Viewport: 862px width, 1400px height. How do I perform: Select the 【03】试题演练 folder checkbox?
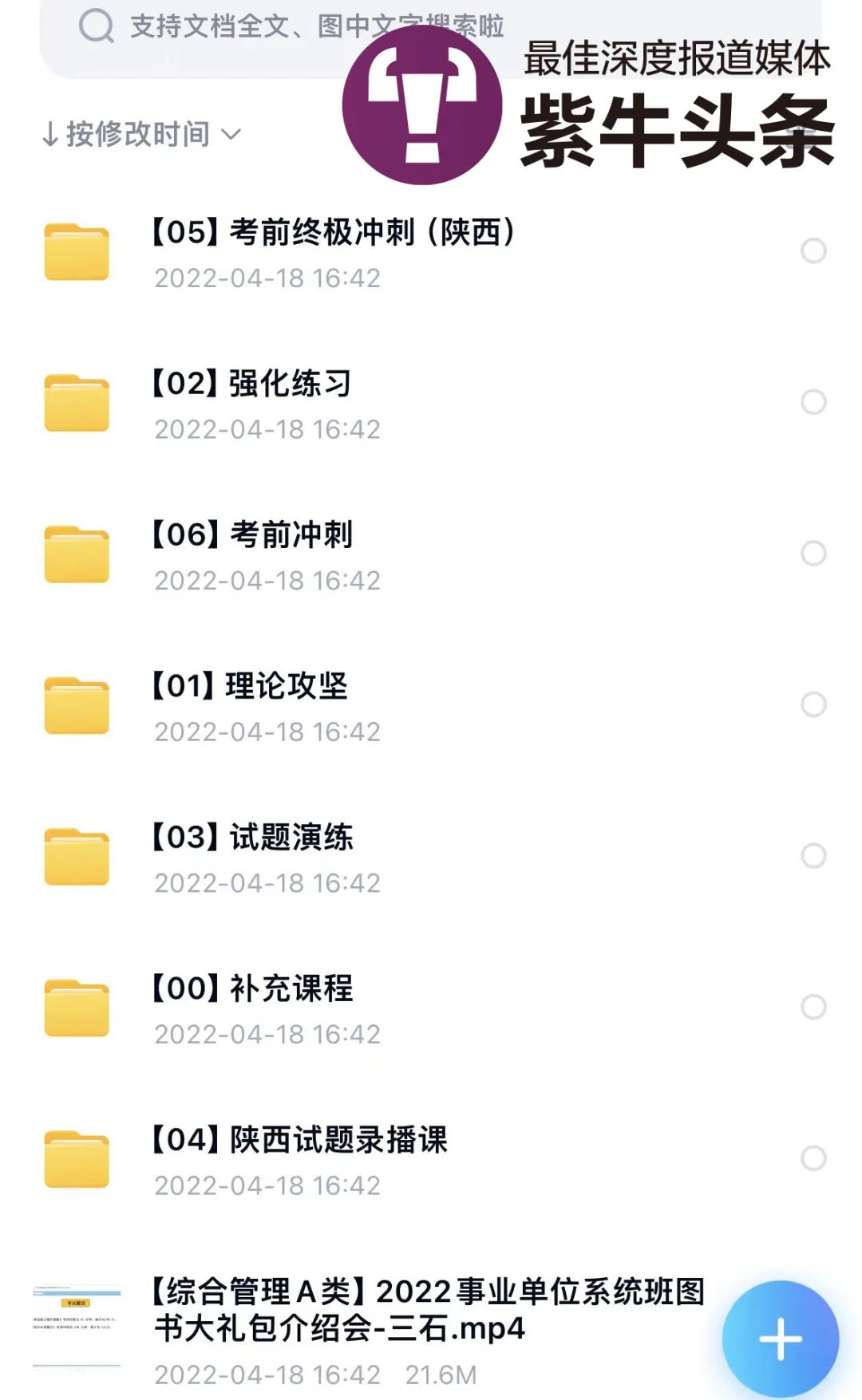pyautogui.click(x=813, y=855)
